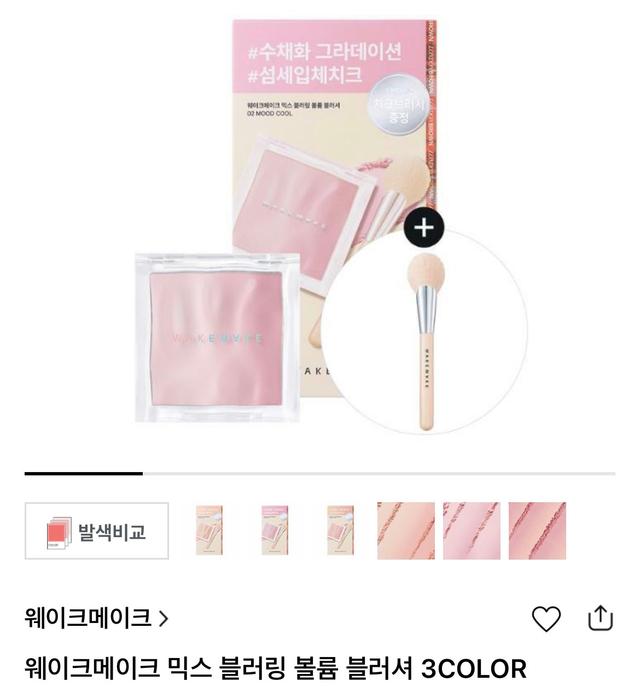The image size is (640, 686).
Task: Open the 웨이크메이크 brand page
Action: click(96, 618)
